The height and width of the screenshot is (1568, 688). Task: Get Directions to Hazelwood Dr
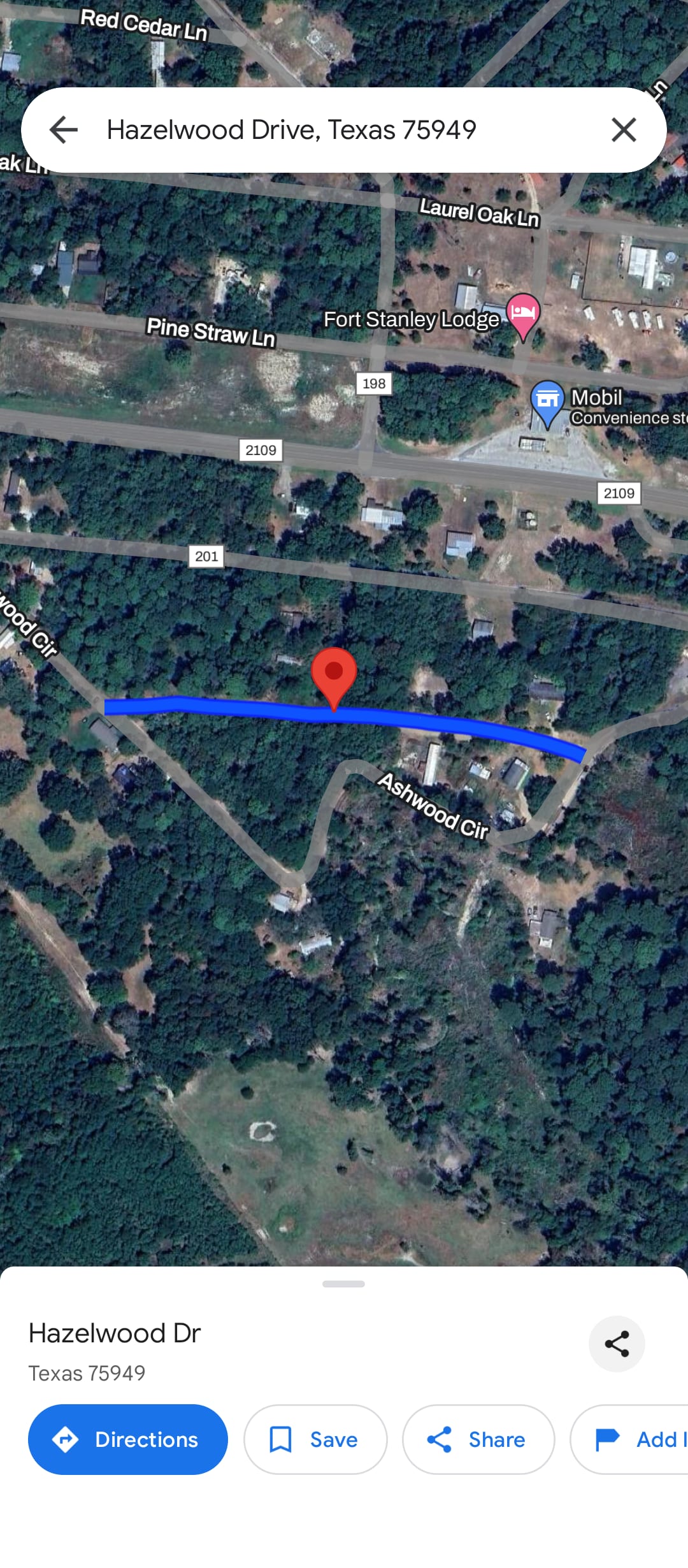tap(128, 1439)
